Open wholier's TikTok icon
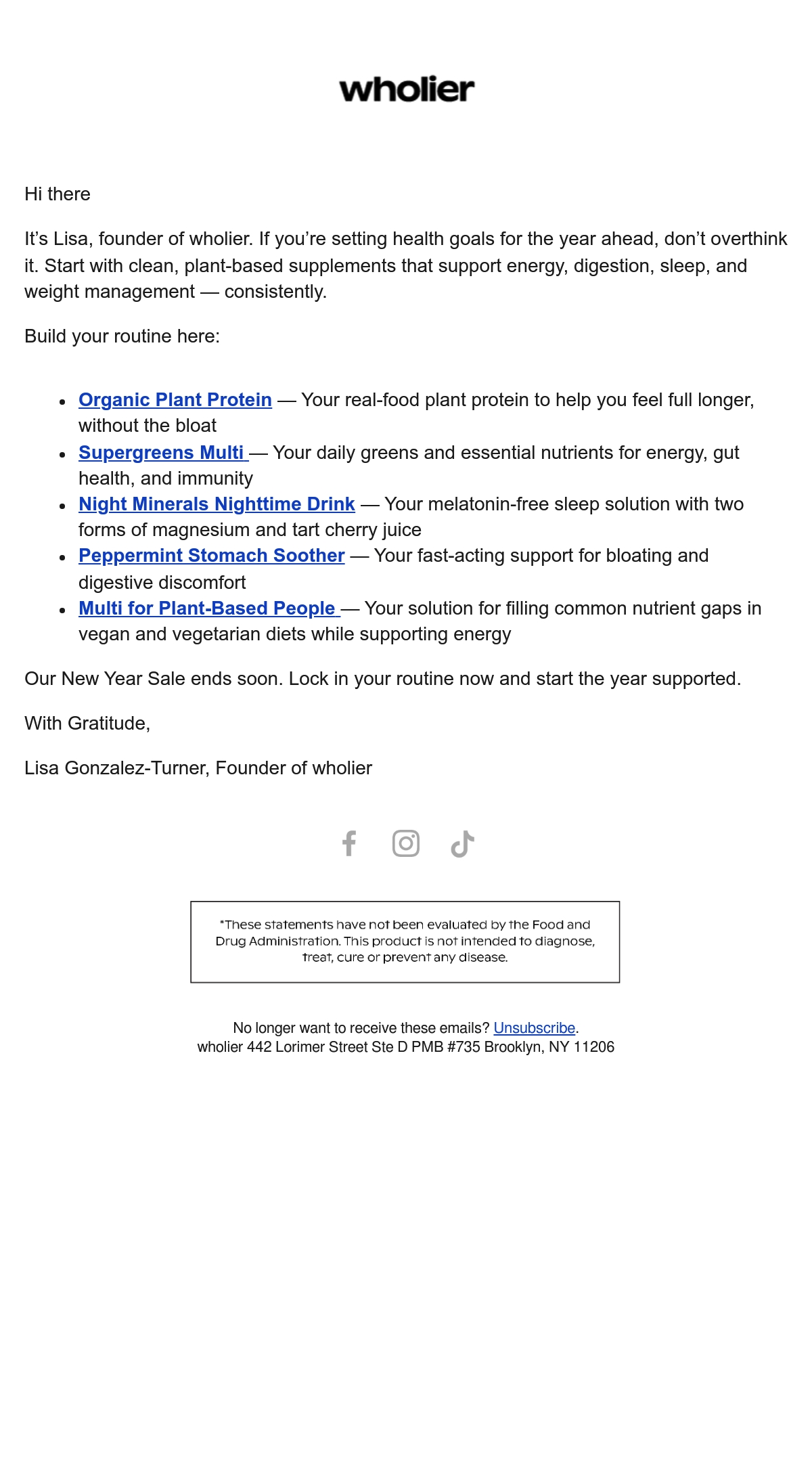Viewport: 812px width, 1462px height. 463,843
